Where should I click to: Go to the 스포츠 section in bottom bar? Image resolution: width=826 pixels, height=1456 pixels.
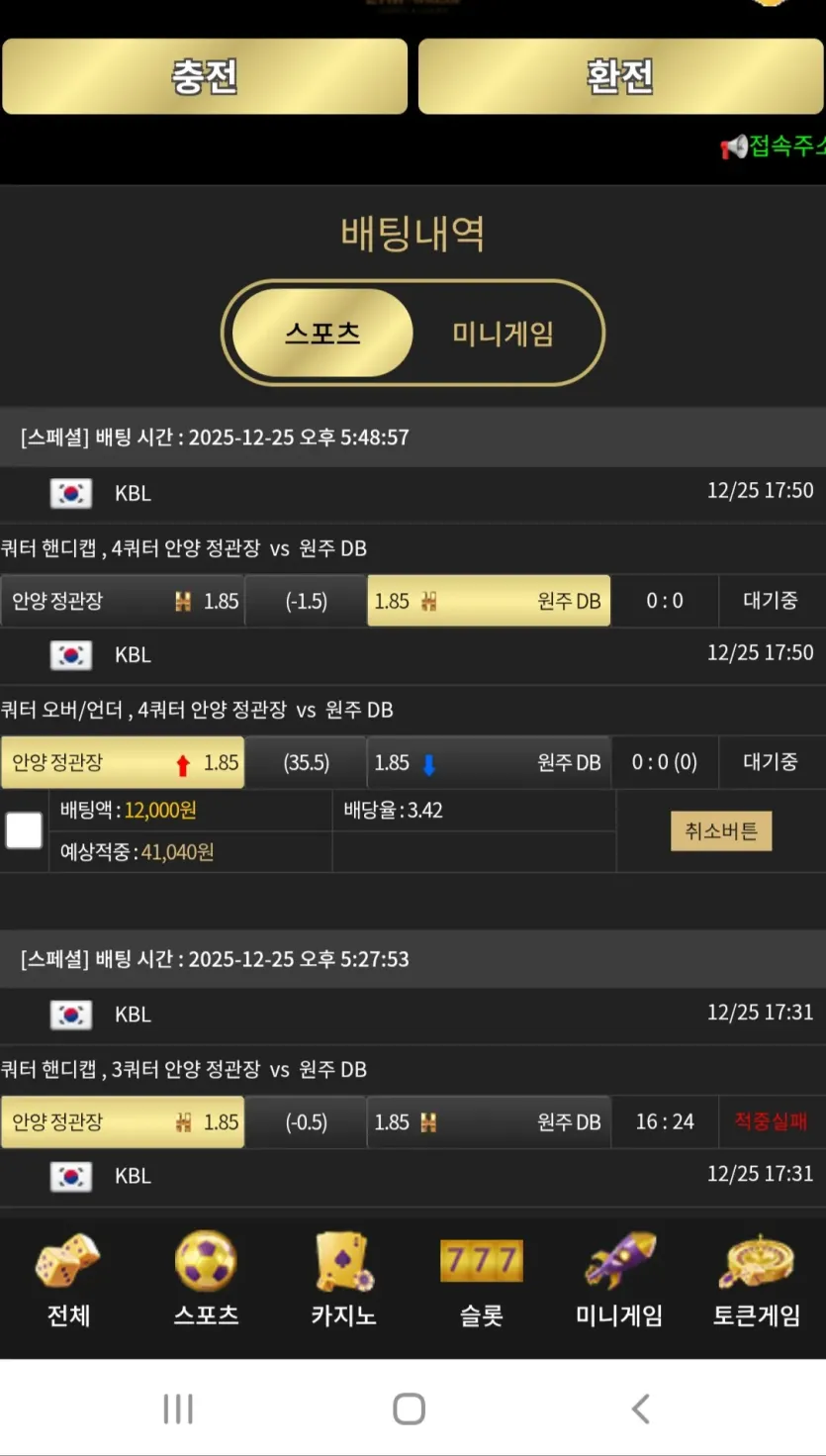[206, 1280]
